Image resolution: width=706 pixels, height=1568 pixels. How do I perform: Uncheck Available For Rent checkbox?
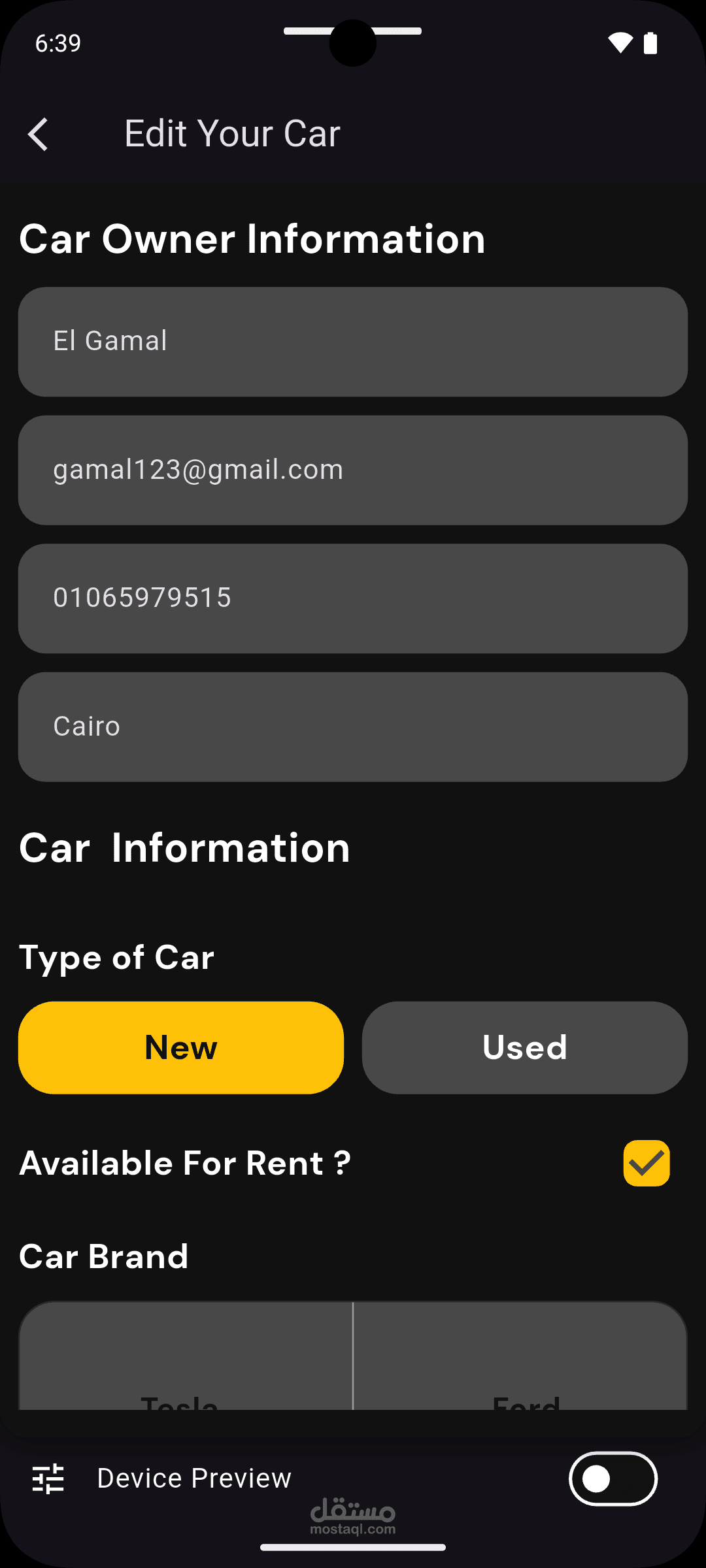pyautogui.click(x=646, y=1163)
